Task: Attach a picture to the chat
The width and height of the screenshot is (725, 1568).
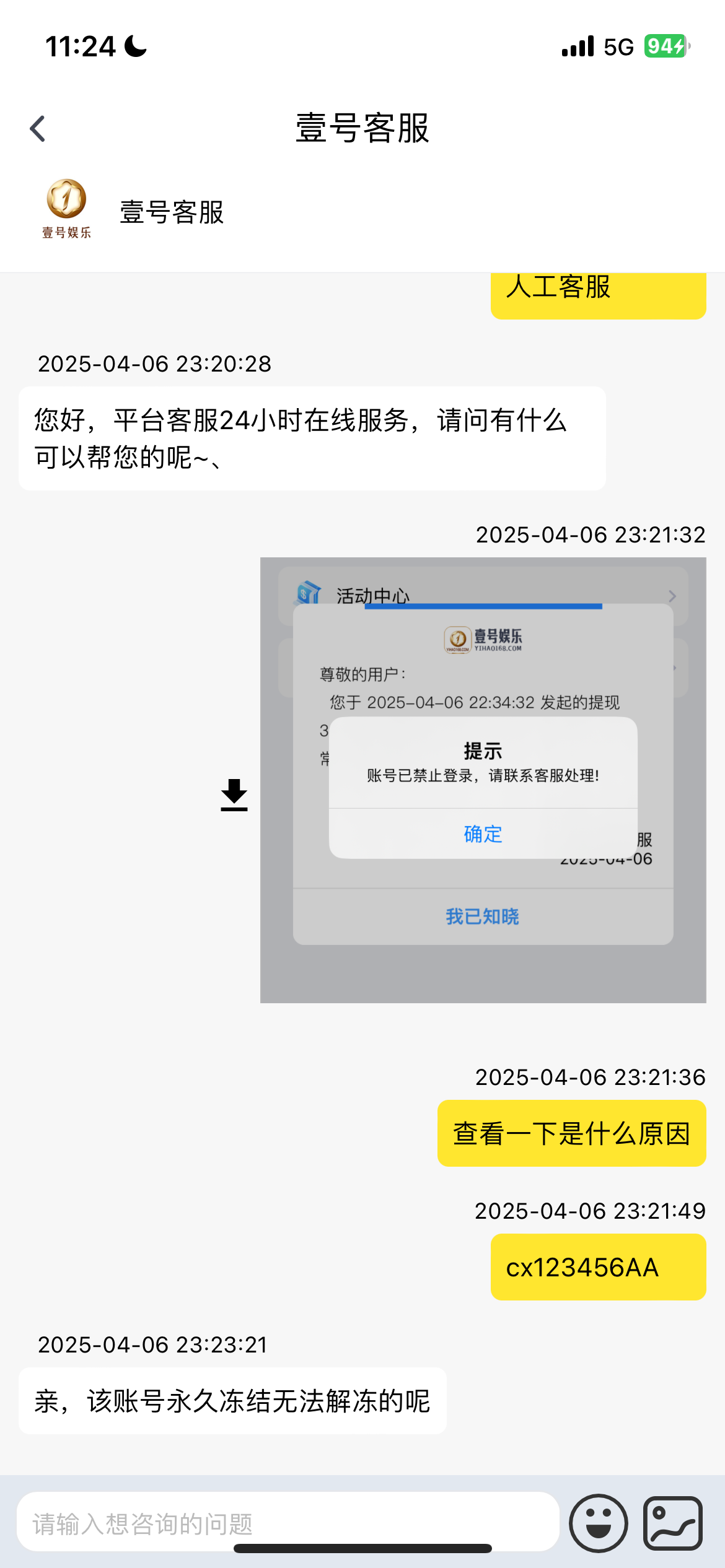Action: (x=672, y=1523)
